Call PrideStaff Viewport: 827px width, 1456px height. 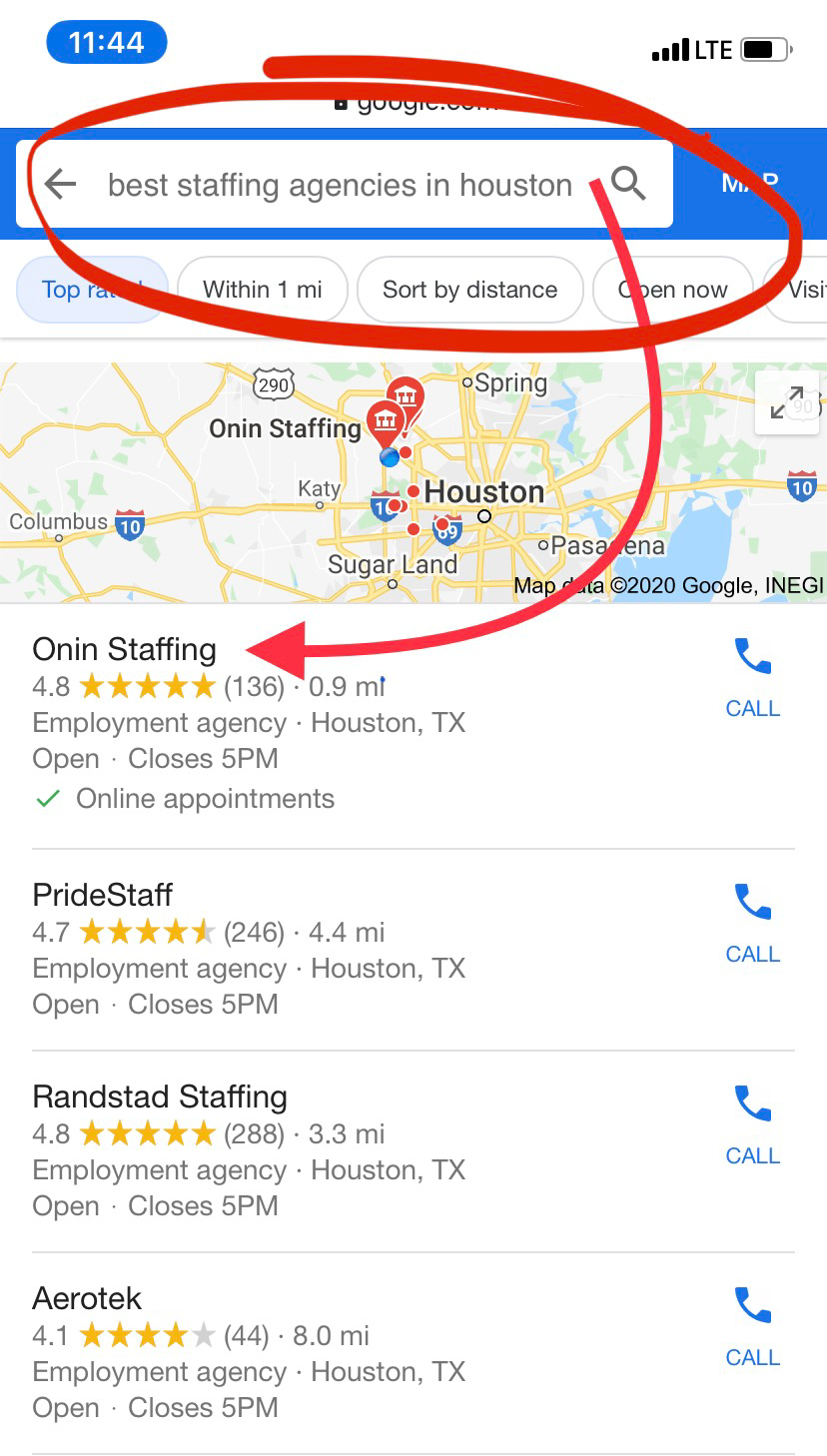(752, 924)
